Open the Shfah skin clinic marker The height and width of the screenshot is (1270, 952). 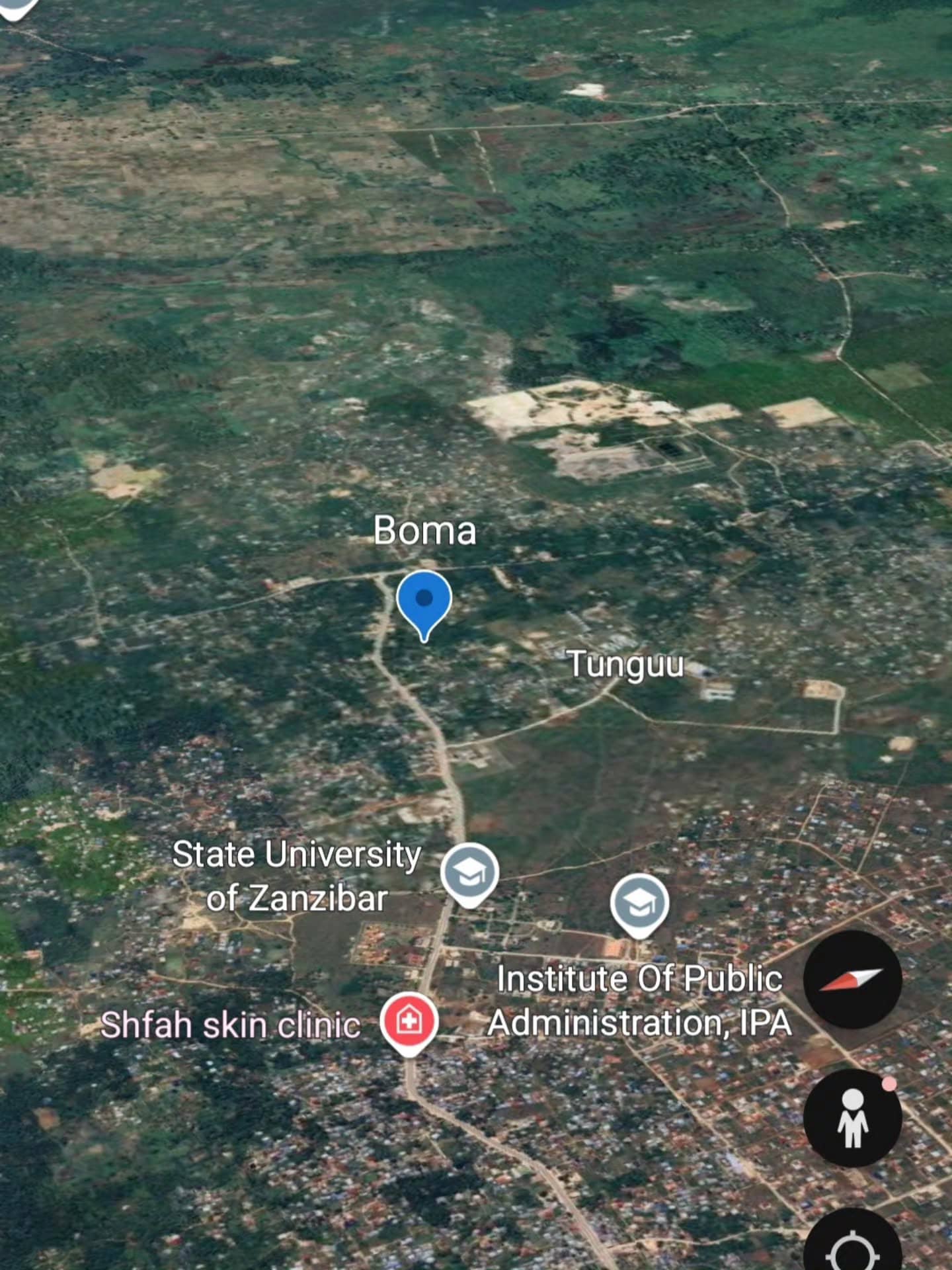pyautogui.click(x=409, y=1023)
